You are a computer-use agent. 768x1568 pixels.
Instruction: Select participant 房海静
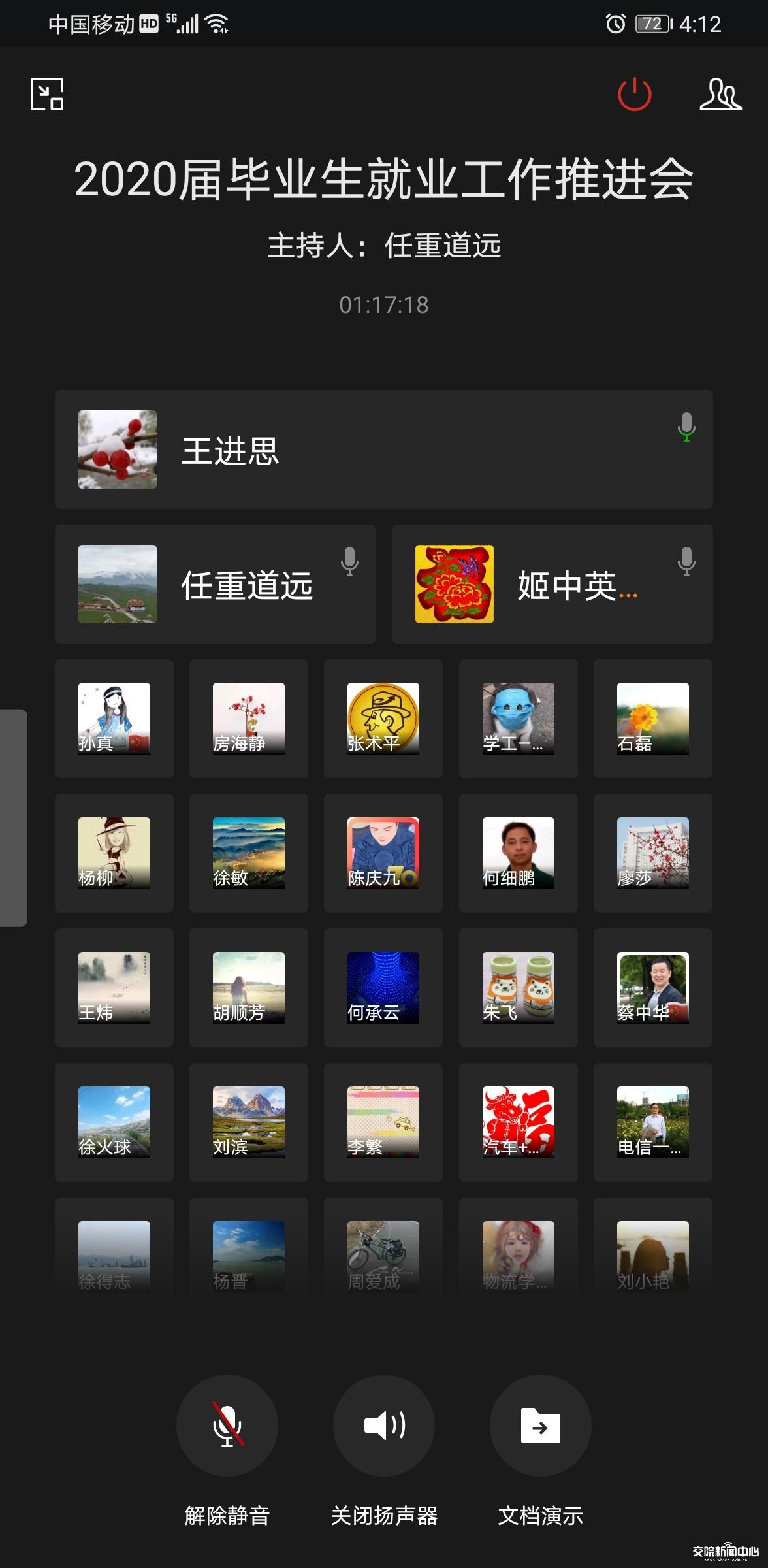pyautogui.click(x=249, y=718)
